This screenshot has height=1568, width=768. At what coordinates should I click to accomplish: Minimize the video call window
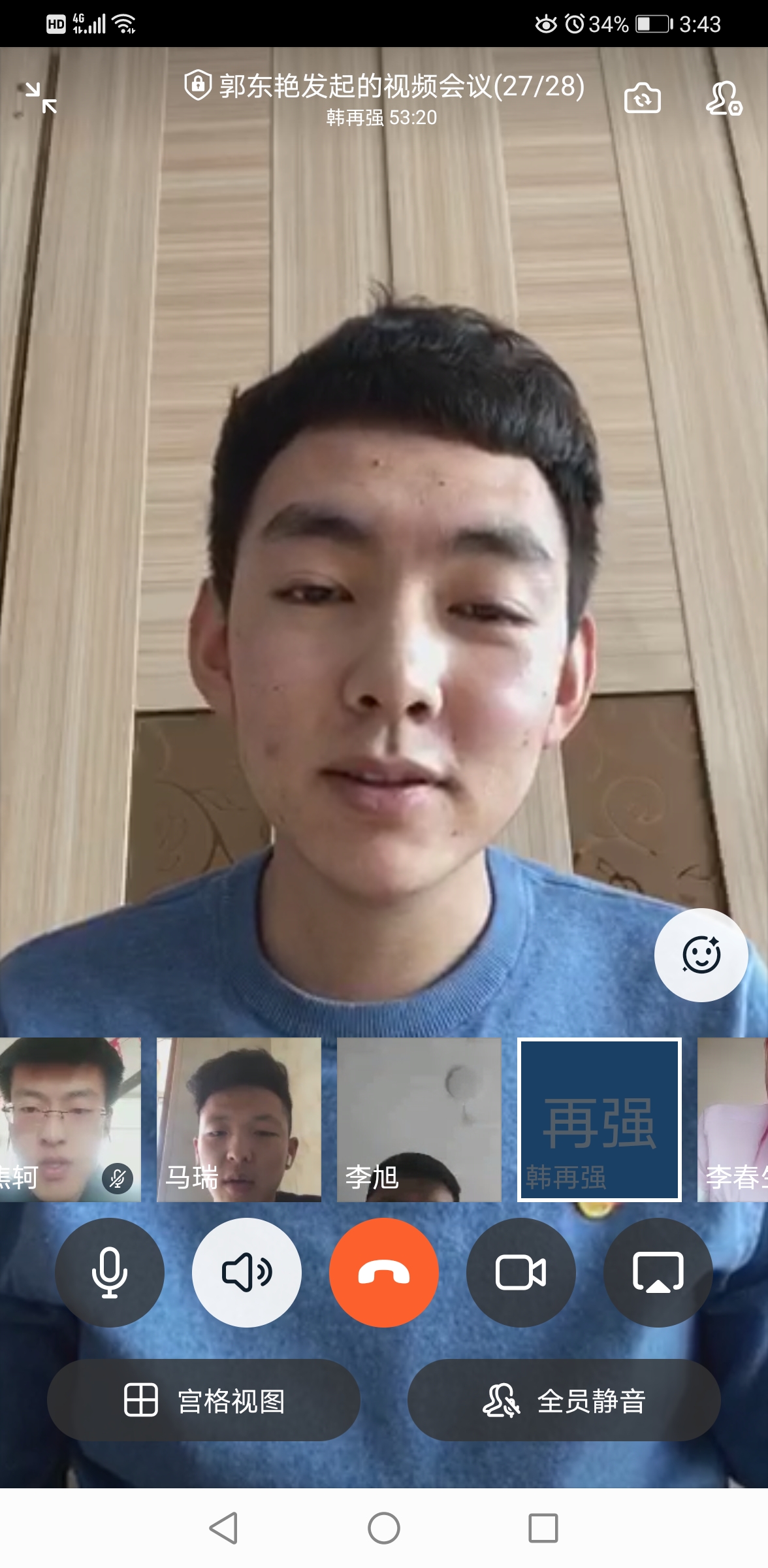[40, 98]
